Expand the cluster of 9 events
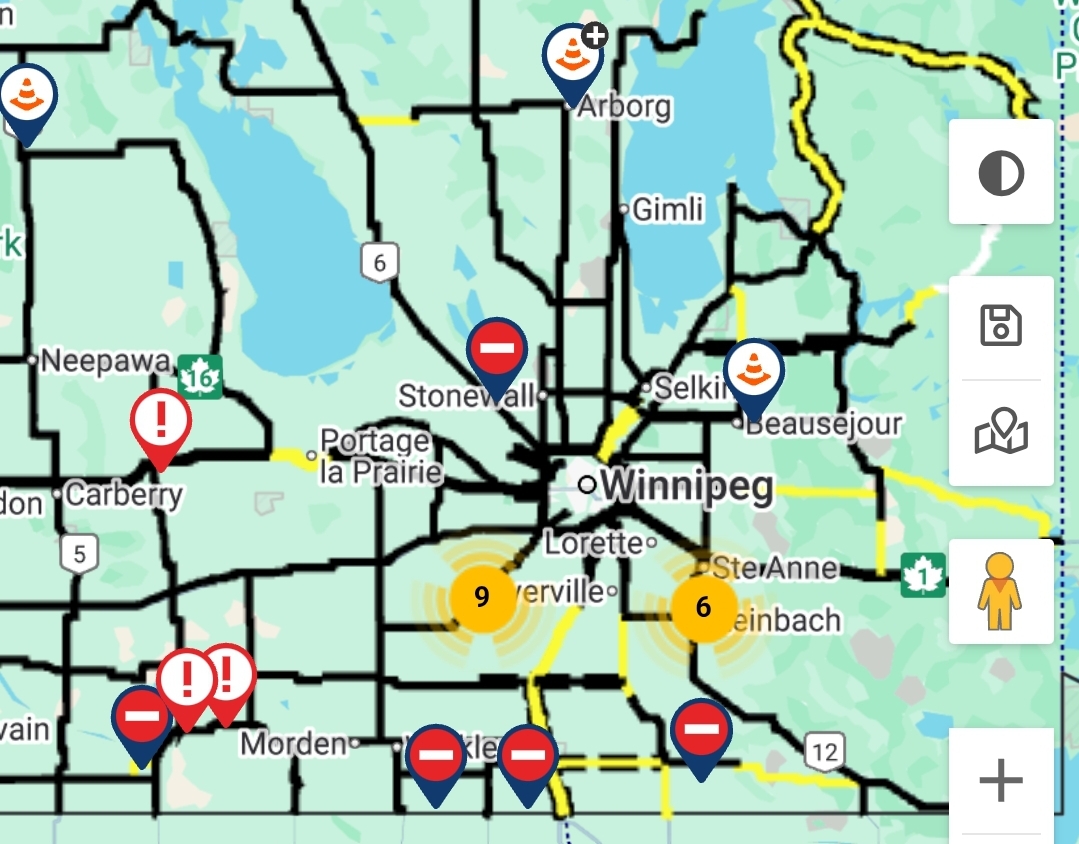The width and height of the screenshot is (1079, 844). (x=482, y=597)
